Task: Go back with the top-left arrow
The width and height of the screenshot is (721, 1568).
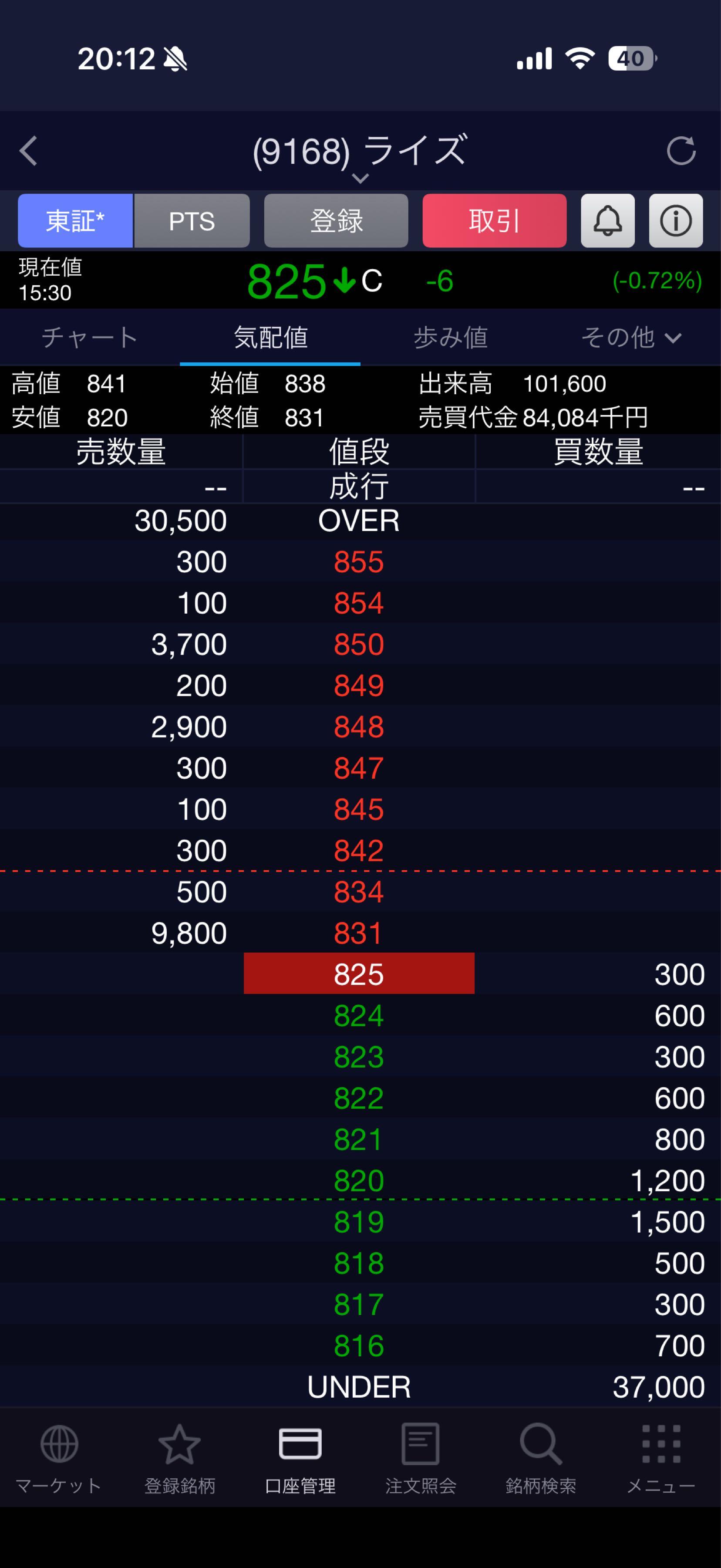Action: click(x=29, y=150)
